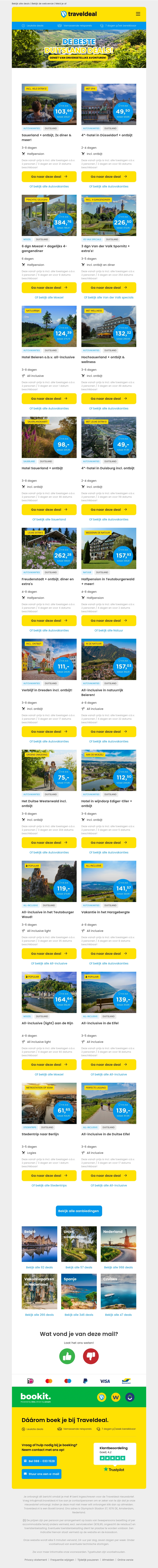Open the Hotel Beieren all-inclusive deal
This screenshot has height=1568, width=158.
49,399
